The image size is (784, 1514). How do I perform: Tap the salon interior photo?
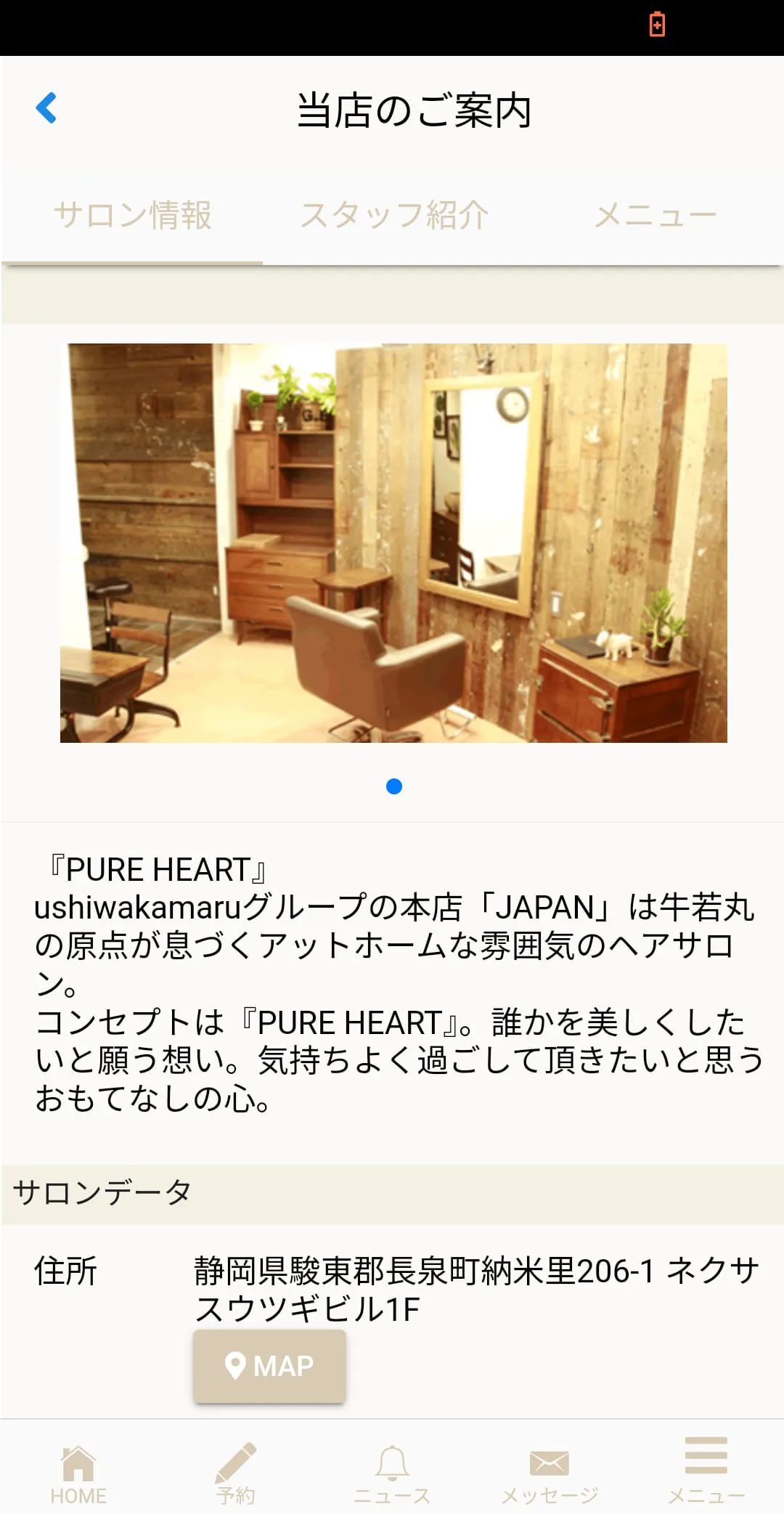click(393, 542)
